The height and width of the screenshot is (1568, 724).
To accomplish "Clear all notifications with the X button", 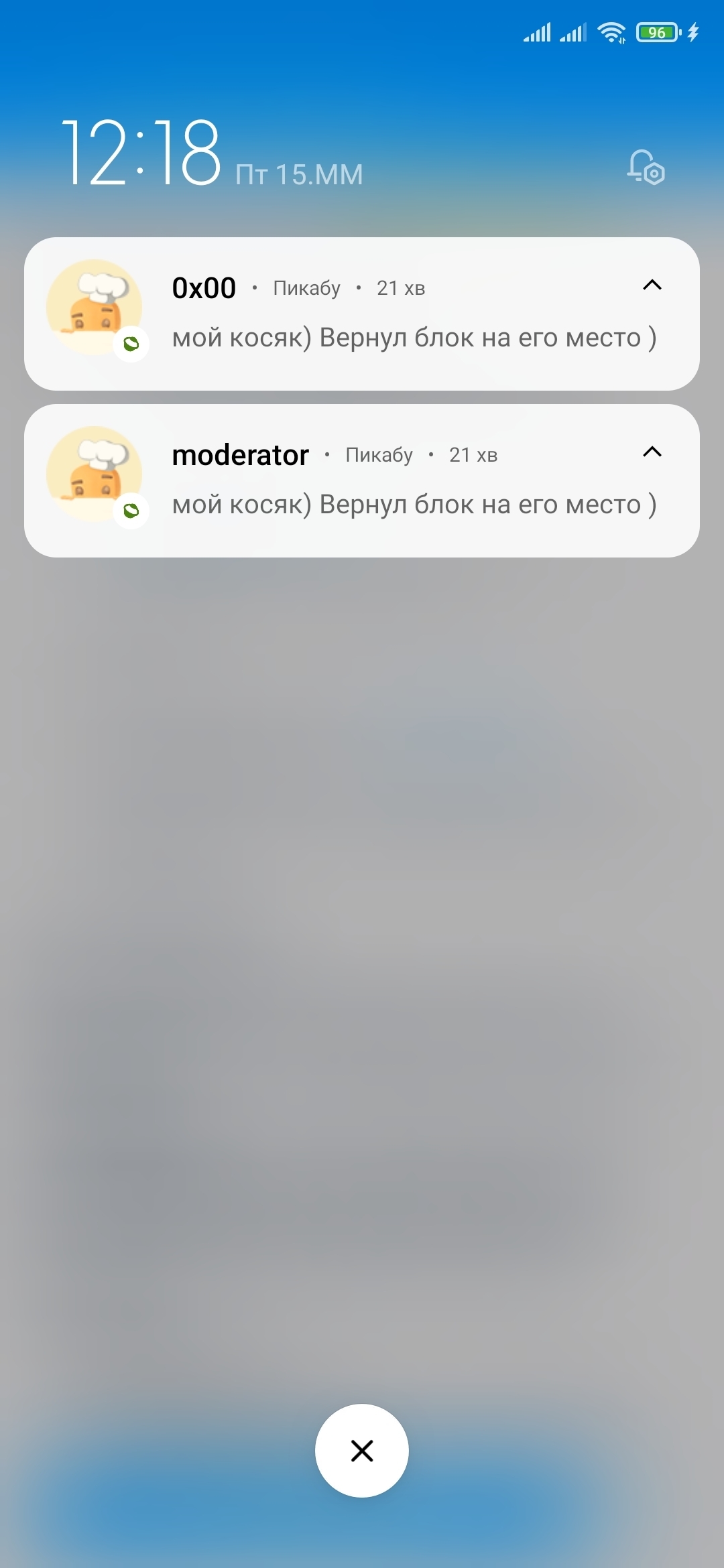I will [x=362, y=1451].
